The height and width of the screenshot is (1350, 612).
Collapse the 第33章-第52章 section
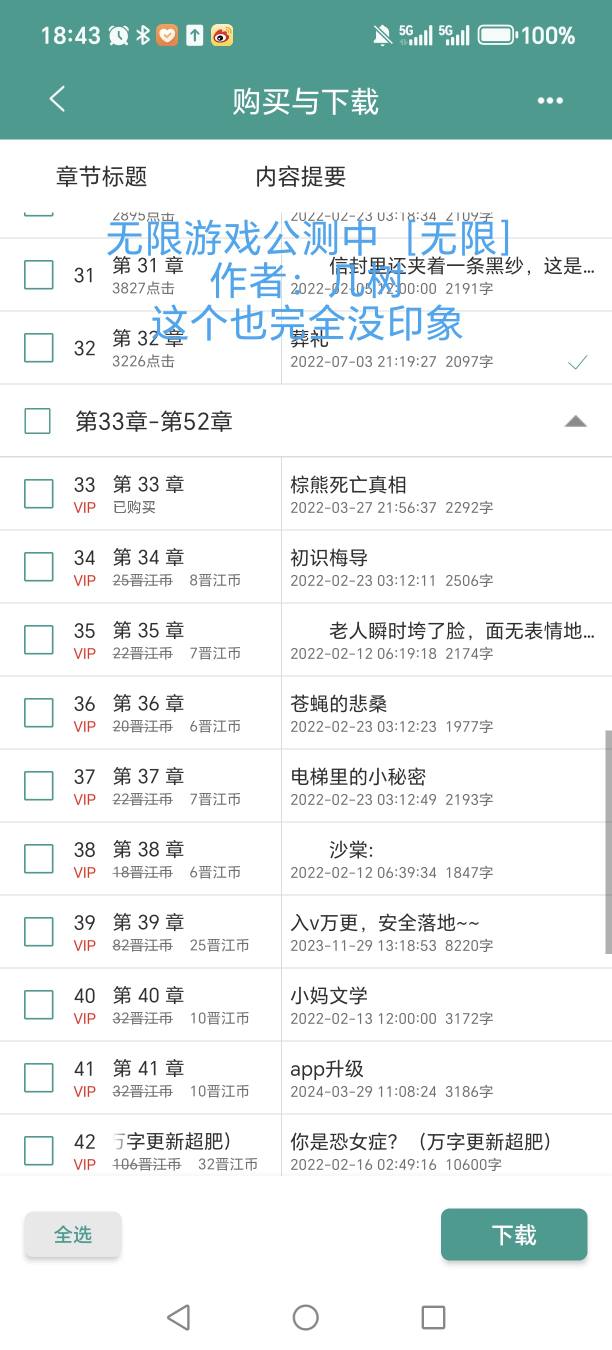pyautogui.click(x=575, y=421)
